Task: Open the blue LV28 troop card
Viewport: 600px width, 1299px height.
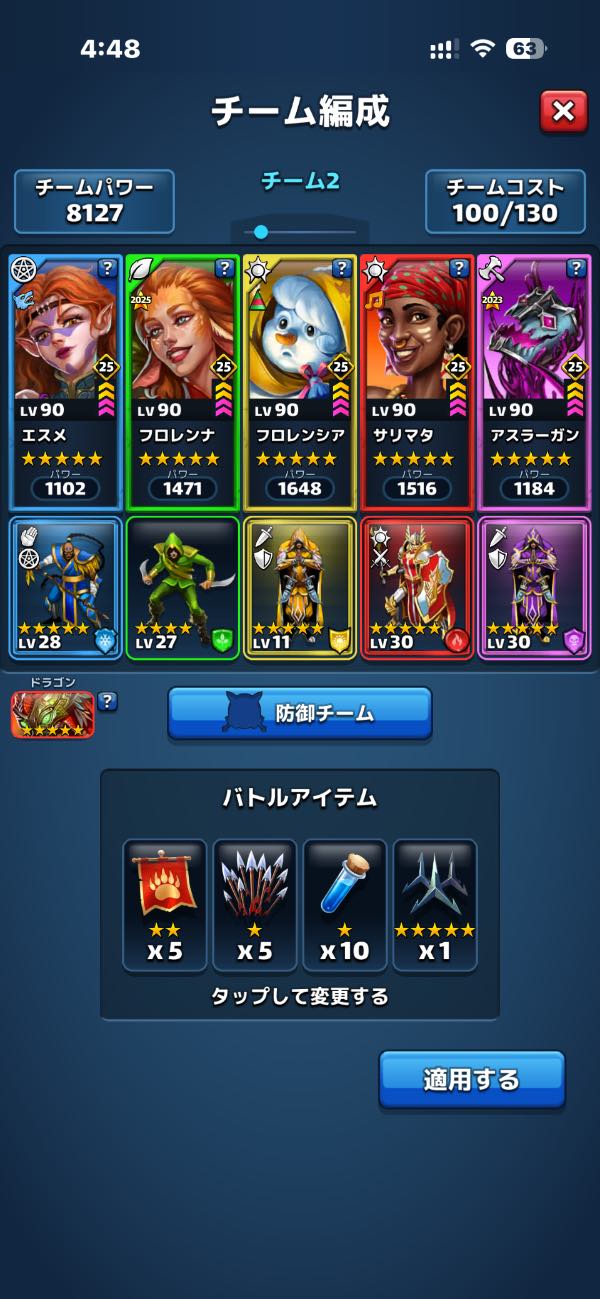Action: pyautogui.click(x=65, y=588)
